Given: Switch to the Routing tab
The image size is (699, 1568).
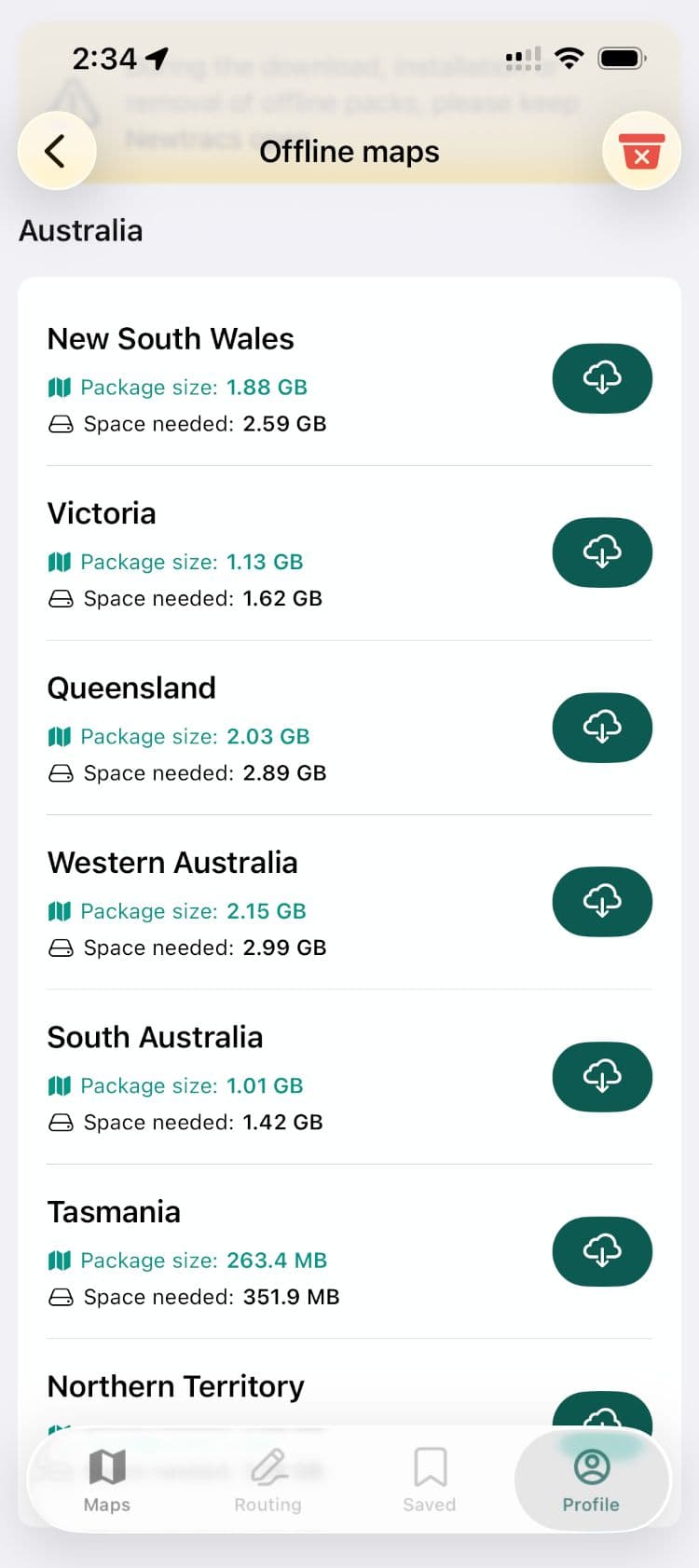Looking at the screenshot, I should pos(267,1481).
